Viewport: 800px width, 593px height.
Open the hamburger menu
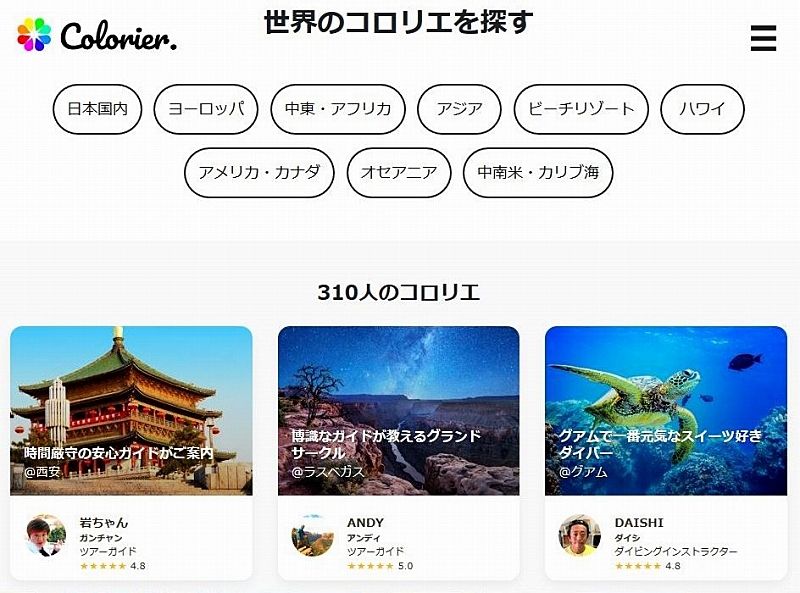tap(763, 38)
